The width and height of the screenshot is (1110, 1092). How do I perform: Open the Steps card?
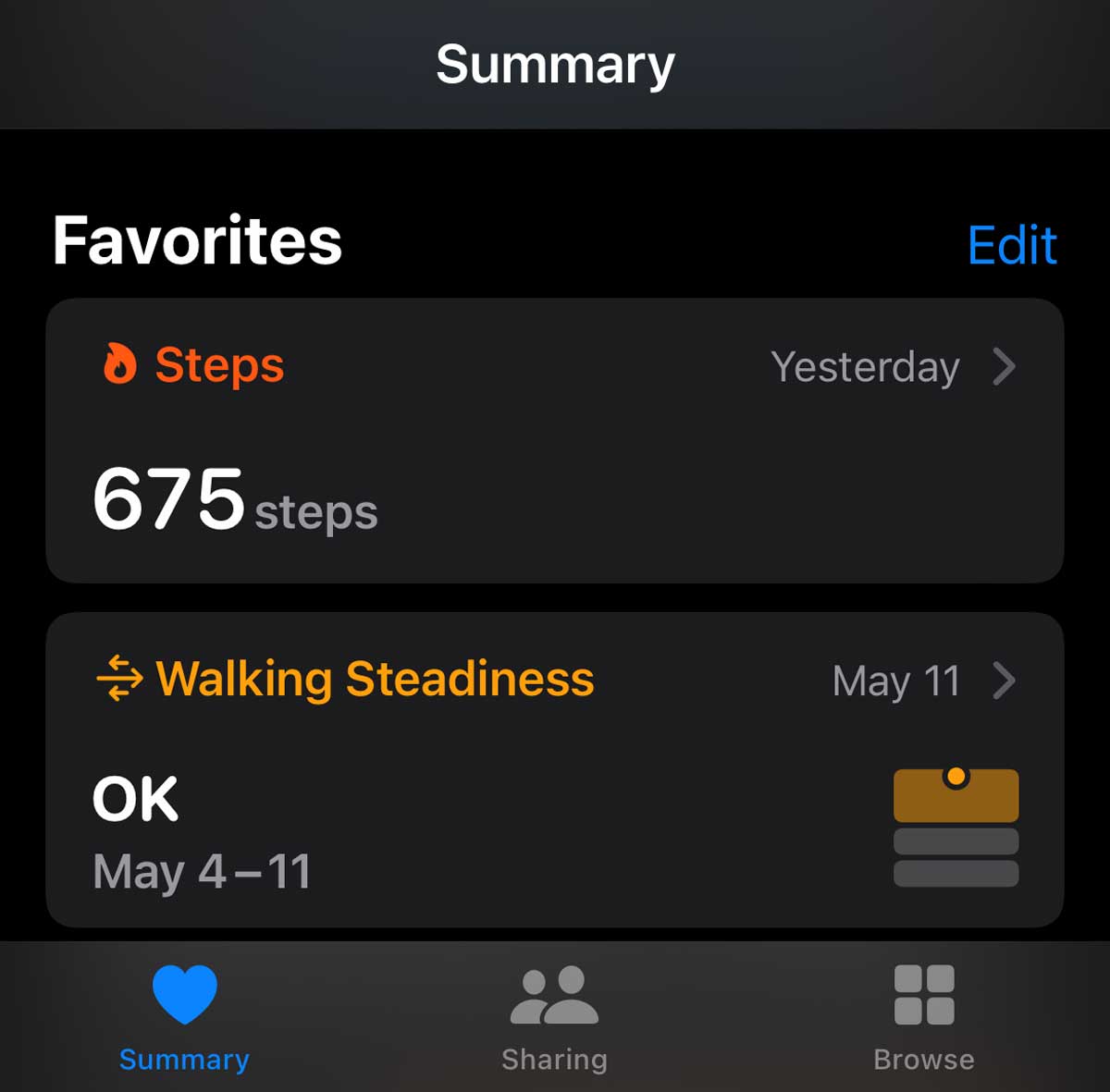[555, 440]
